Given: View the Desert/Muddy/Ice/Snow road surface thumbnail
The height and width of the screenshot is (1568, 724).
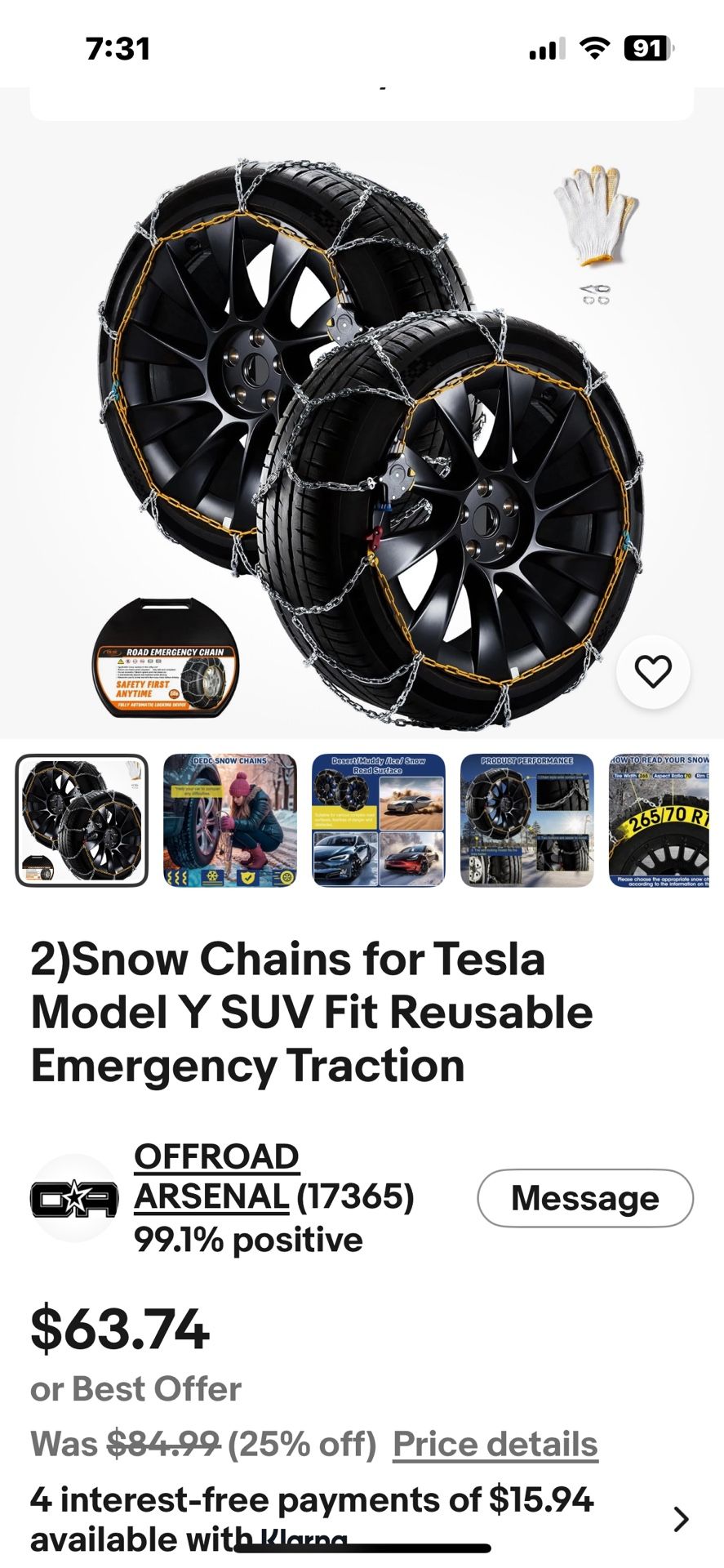Looking at the screenshot, I should 379,820.
